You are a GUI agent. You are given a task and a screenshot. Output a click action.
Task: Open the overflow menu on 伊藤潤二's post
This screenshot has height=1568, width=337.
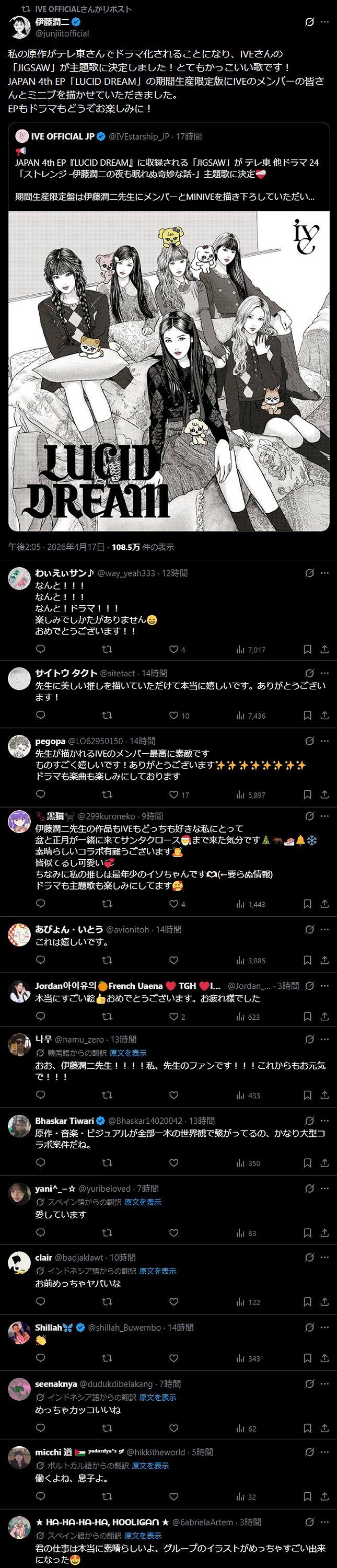click(325, 22)
